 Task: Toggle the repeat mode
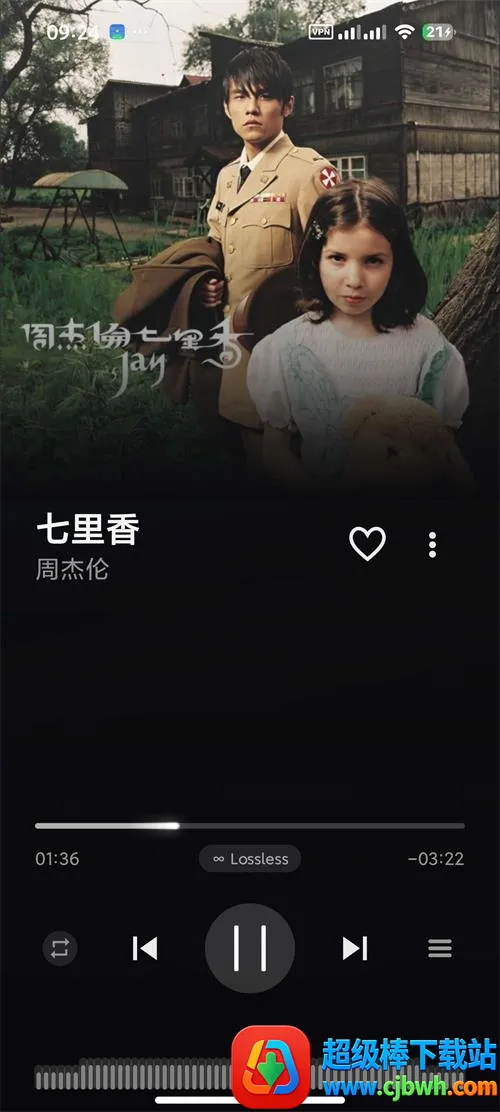[x=60, y=948]
